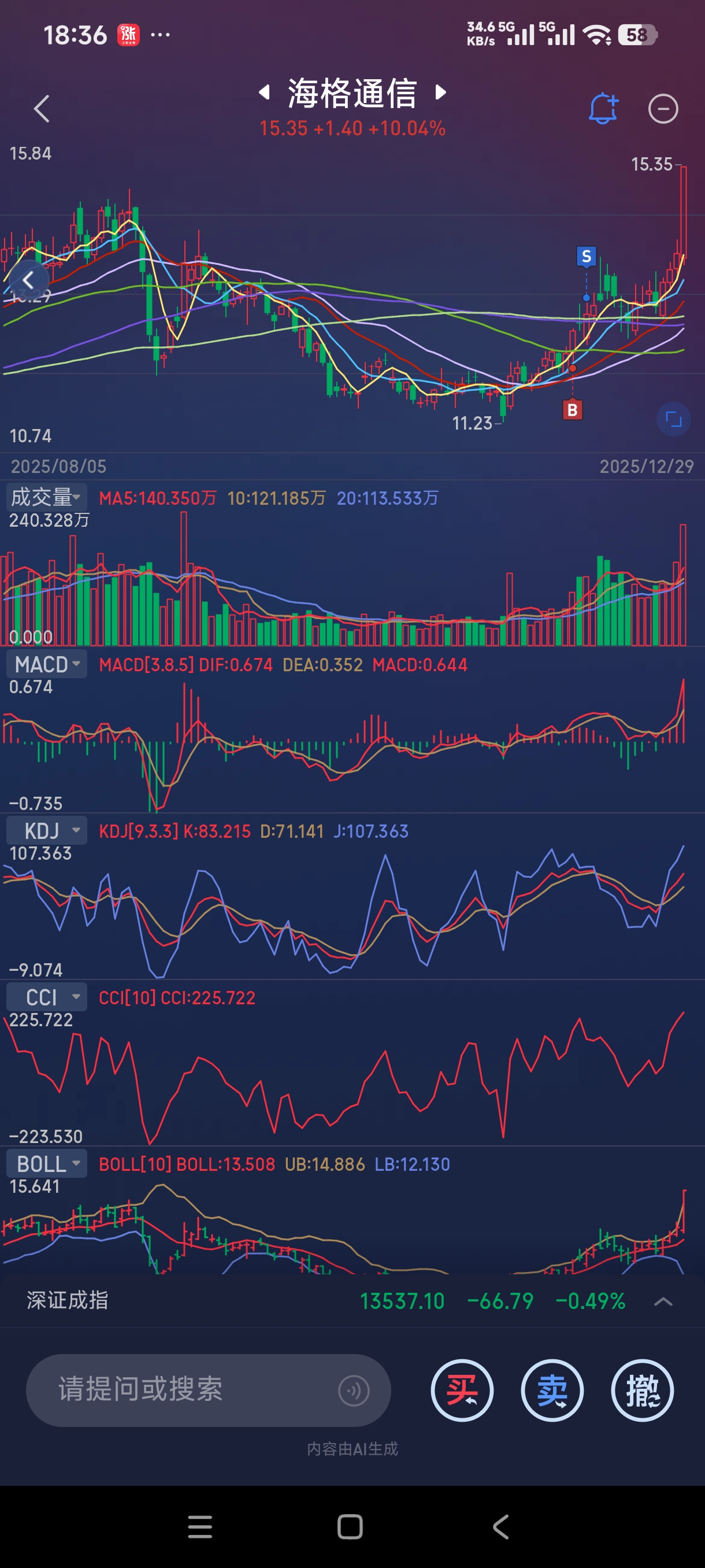Start voice input in the search box
This screenshot has width=705, height=1568.
tap(354, 1391)
